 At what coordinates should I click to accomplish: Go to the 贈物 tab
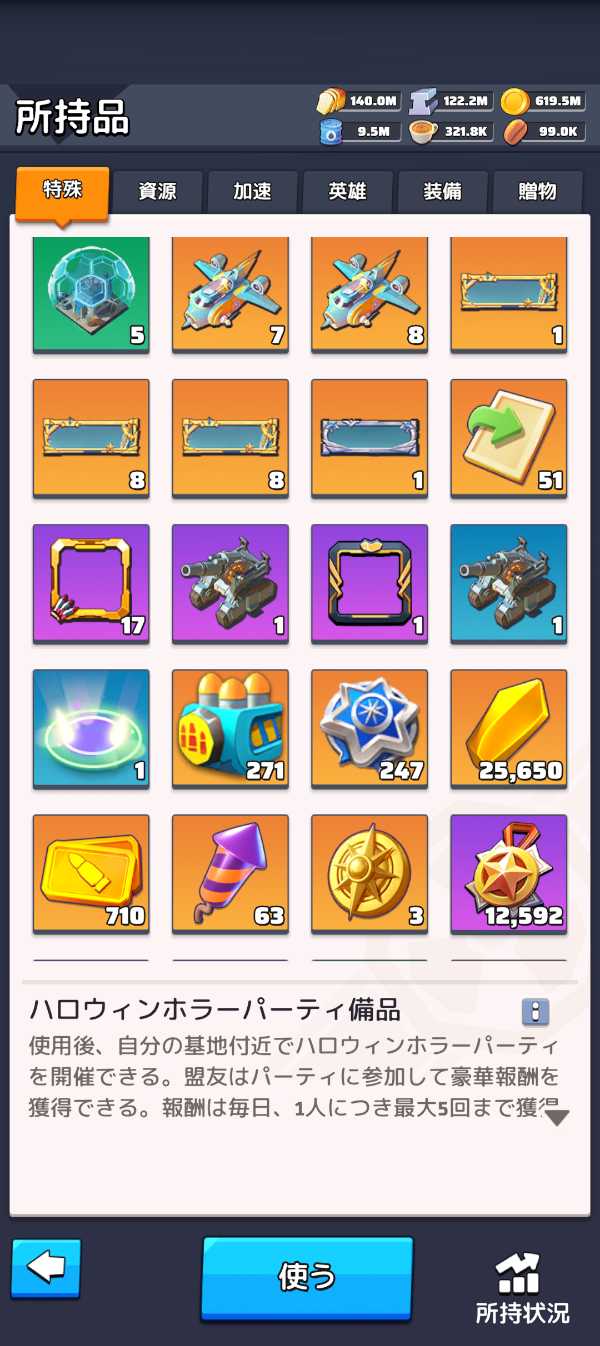[537, 192]
